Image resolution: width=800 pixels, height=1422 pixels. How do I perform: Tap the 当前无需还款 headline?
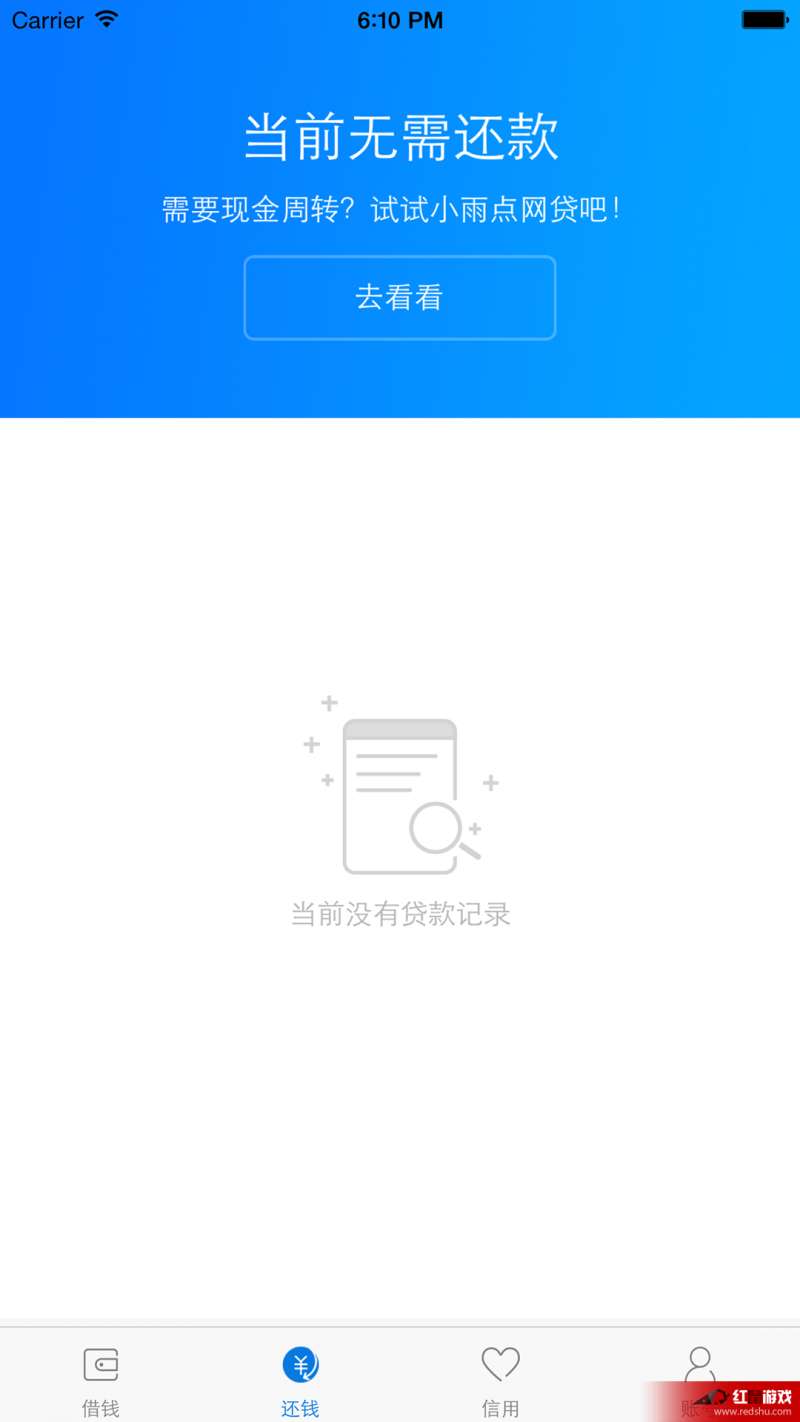pos(400,140)
